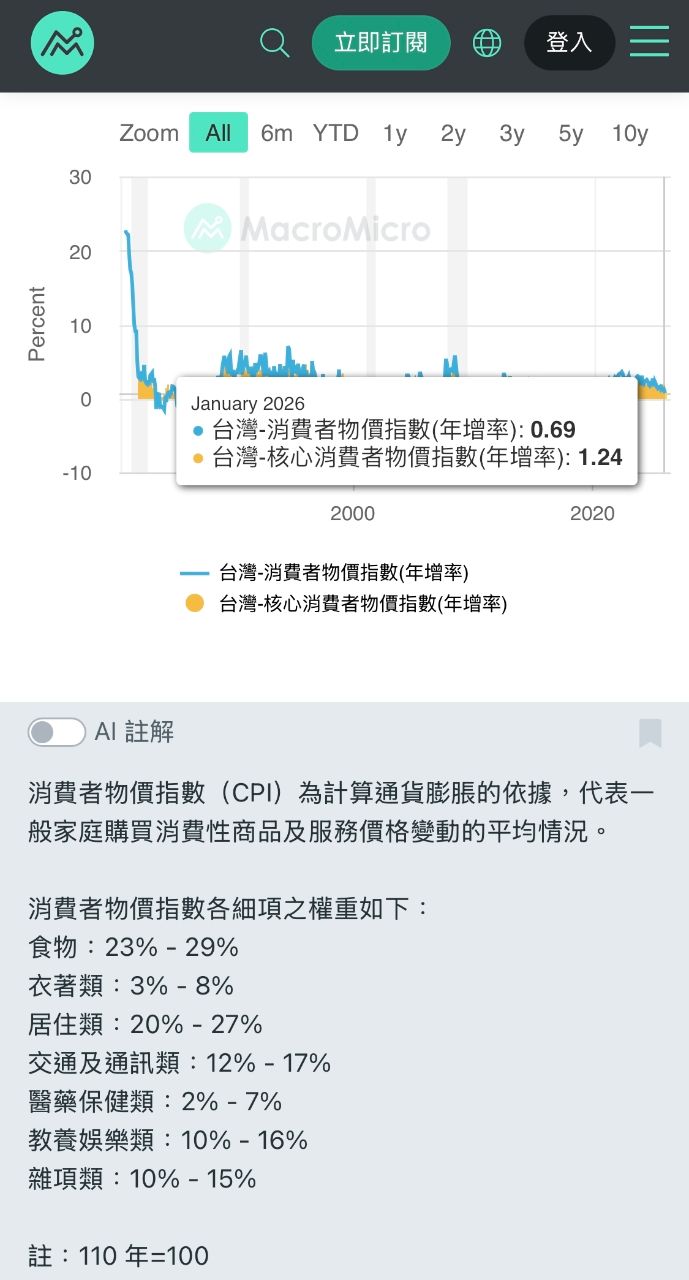
Task: Bookmark this chart
Action: tap(650, 733)
